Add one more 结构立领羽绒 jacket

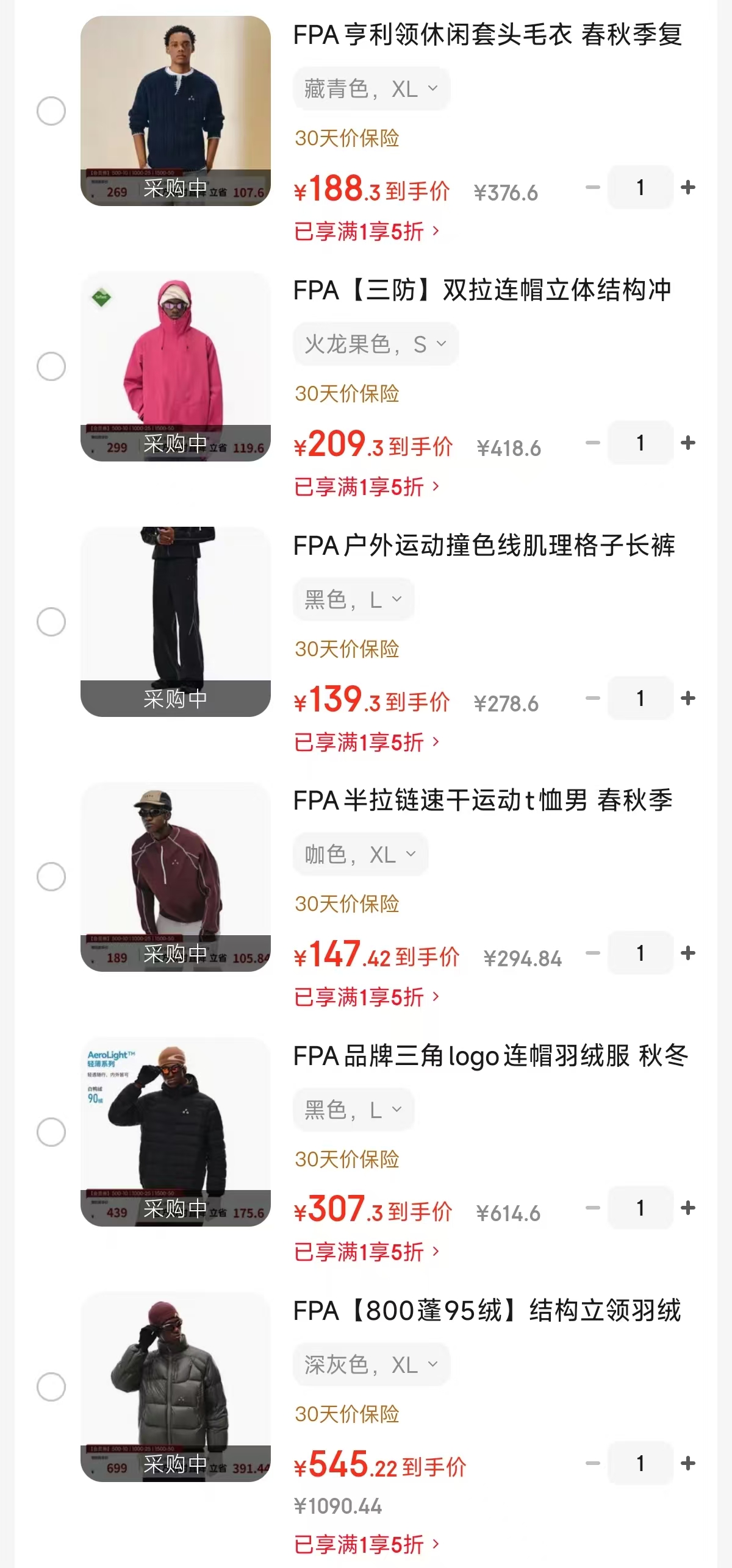[688, 1463]
